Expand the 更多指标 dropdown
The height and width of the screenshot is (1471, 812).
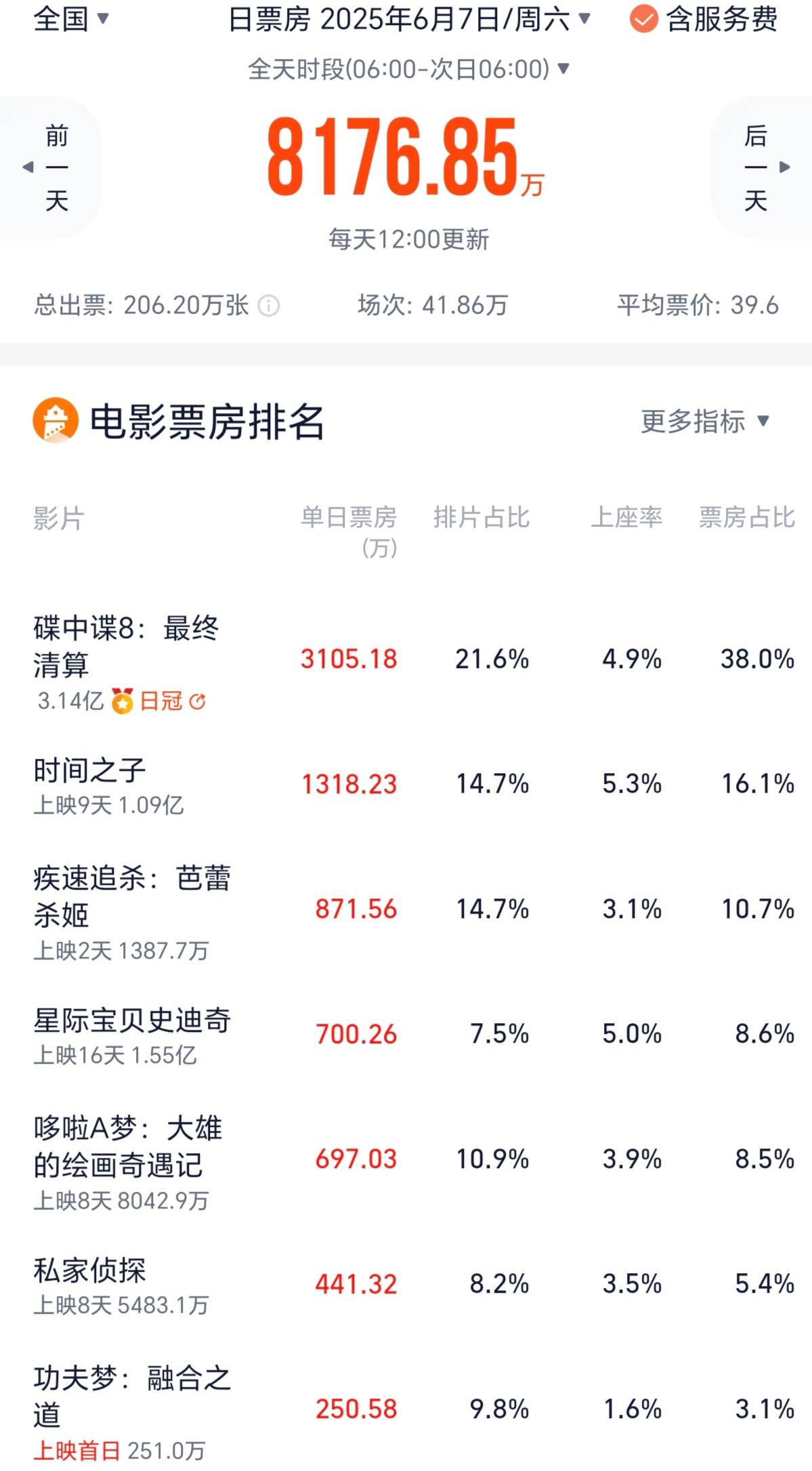(x=705, y=421)
